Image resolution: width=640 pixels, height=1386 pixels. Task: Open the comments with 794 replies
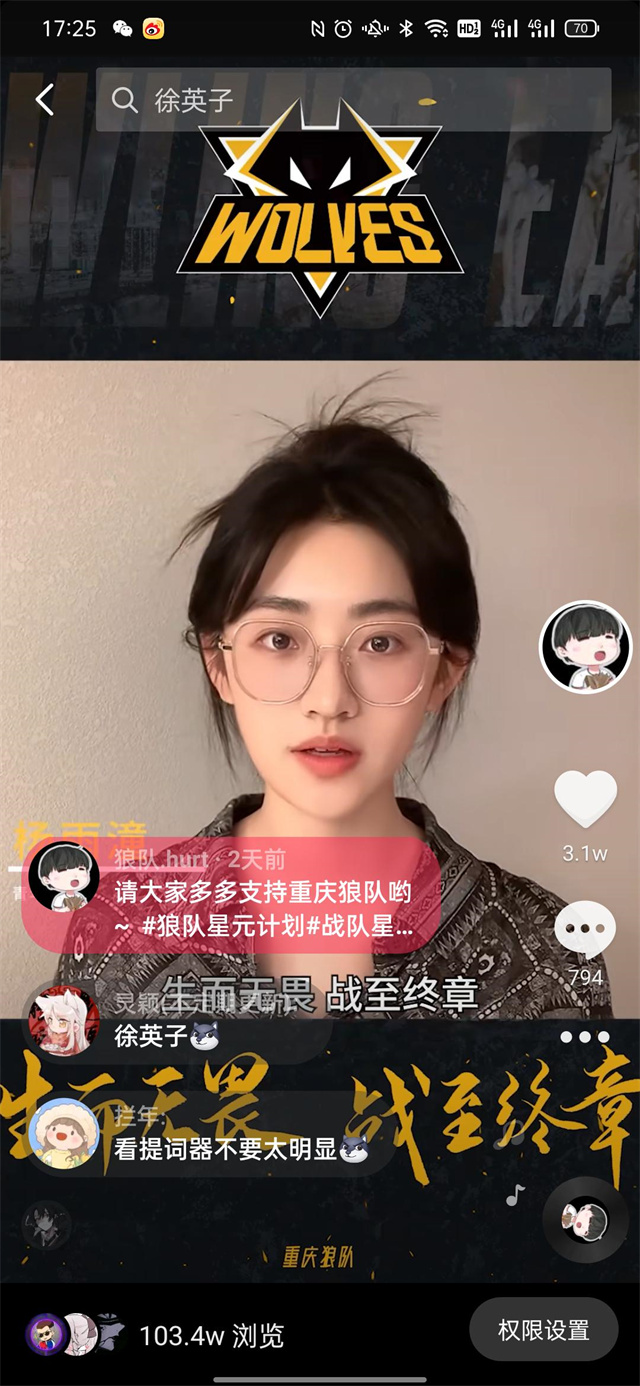pyautogui.click(x=585, y=931)
